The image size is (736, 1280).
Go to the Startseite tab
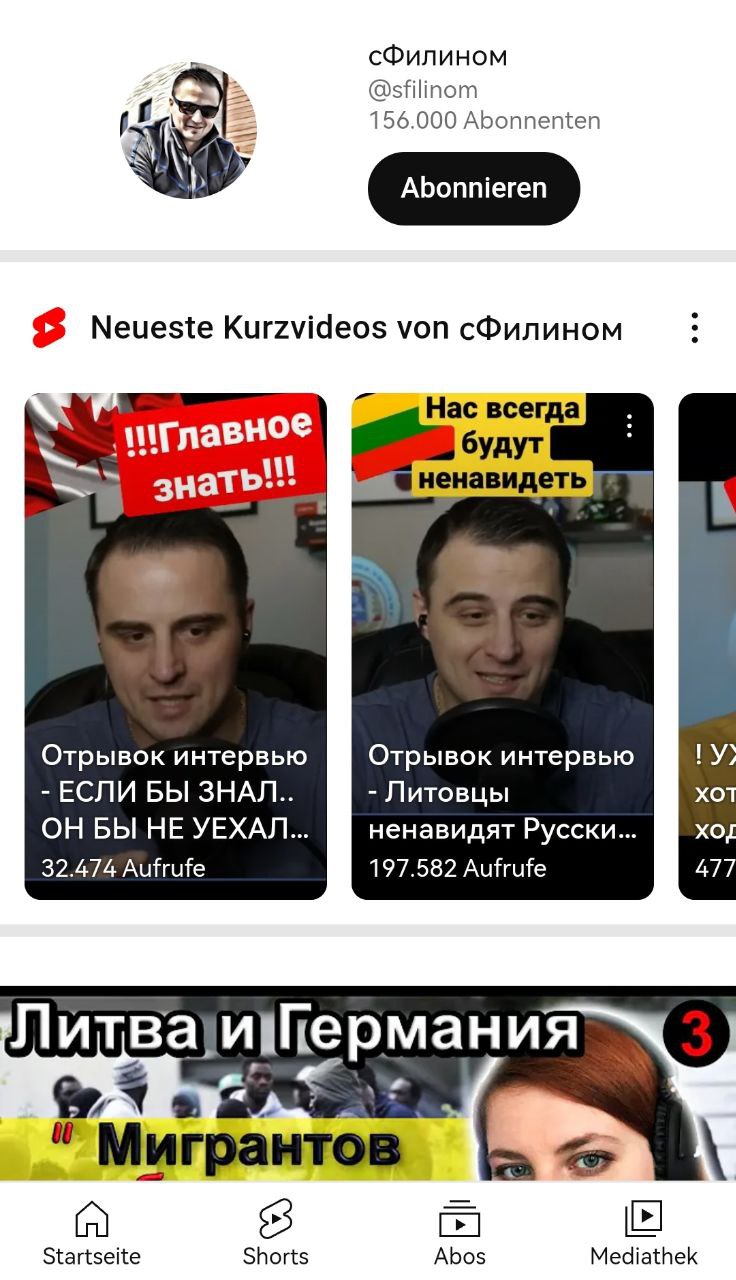(x=91, y=1234)
